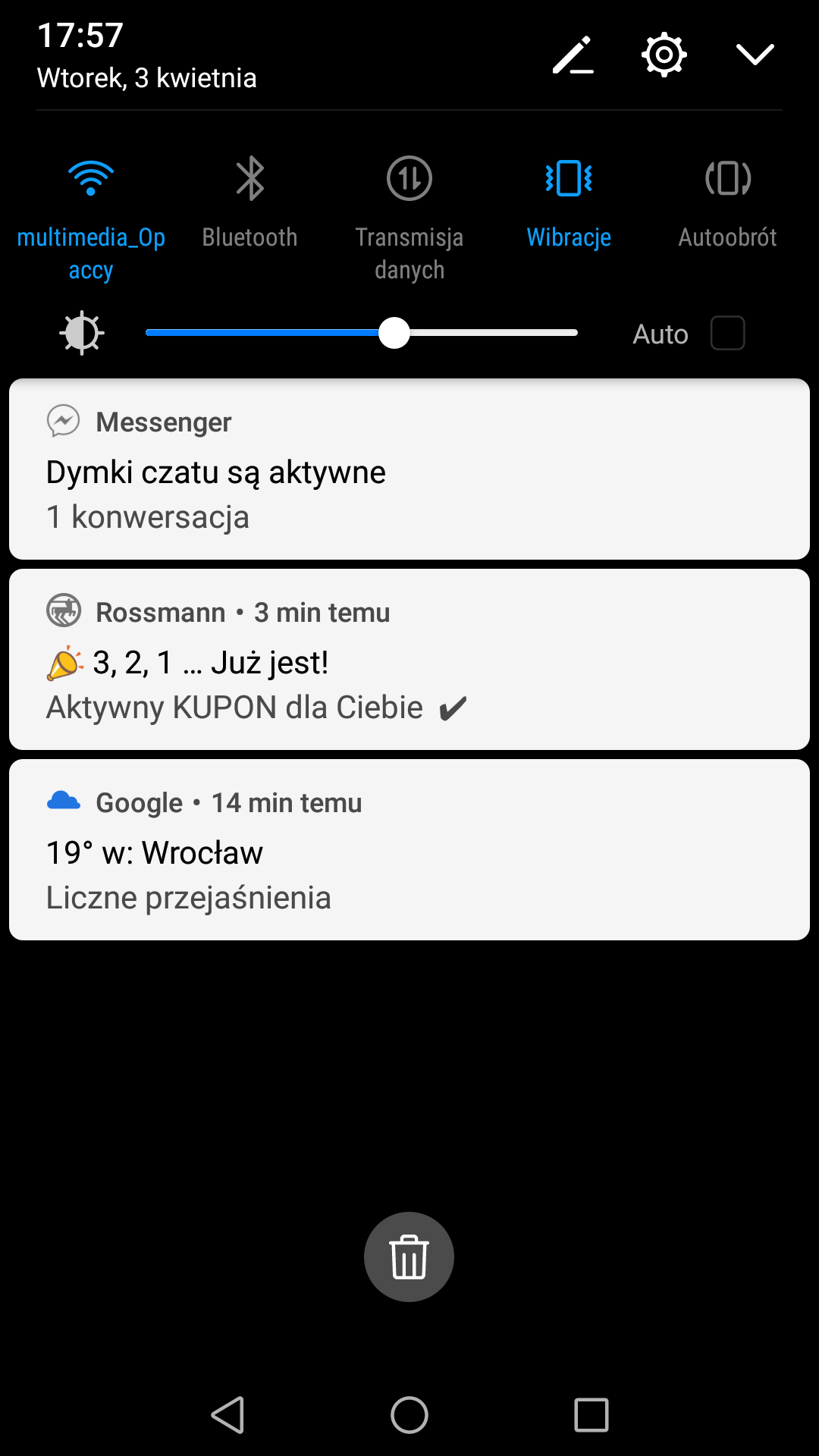The image size is (819, 1456).
Task: Open the Messenger chat heads notification
Action: pos(409,470)
